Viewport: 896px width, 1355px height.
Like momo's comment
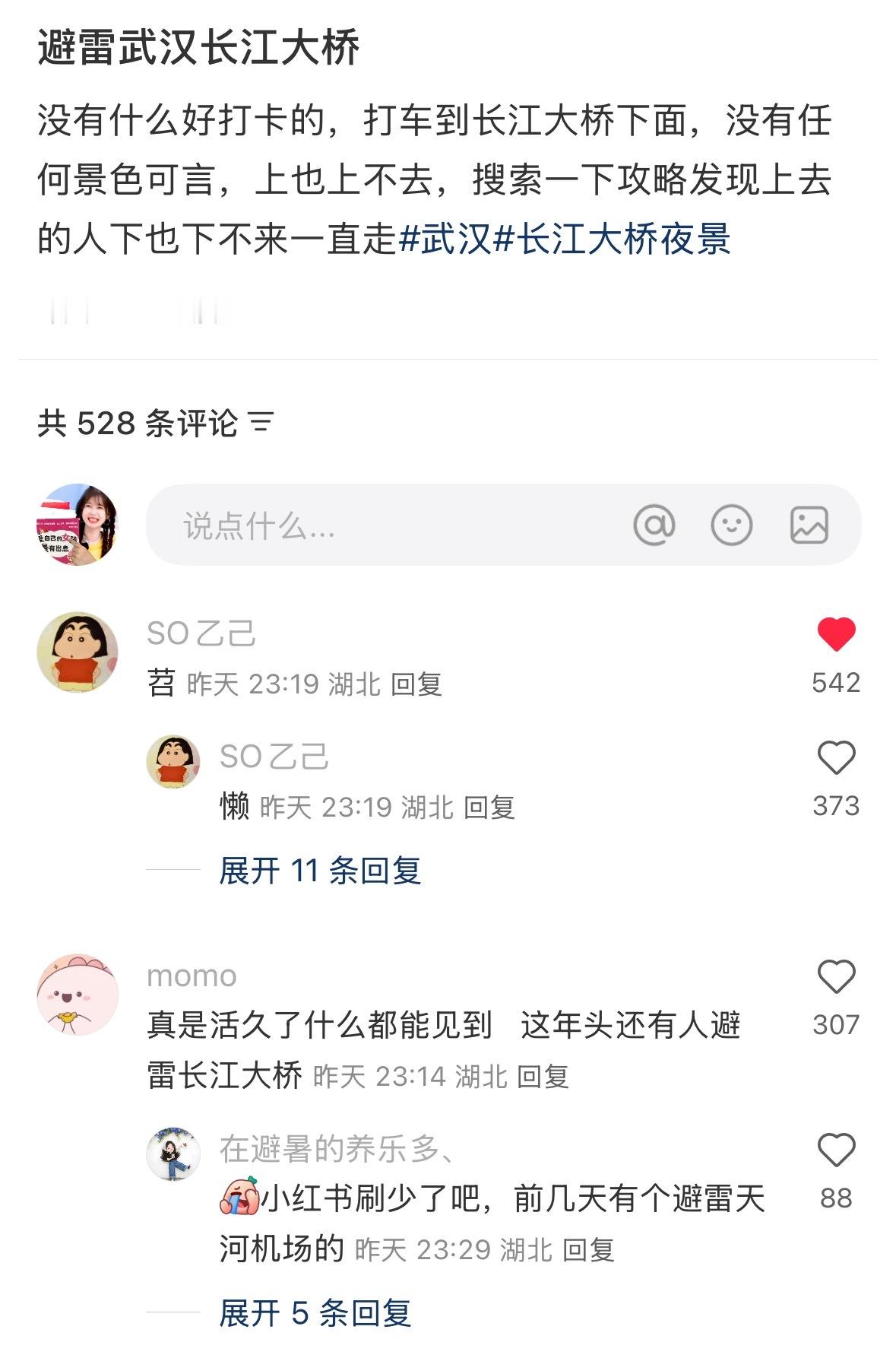click(x=836, y=977)
